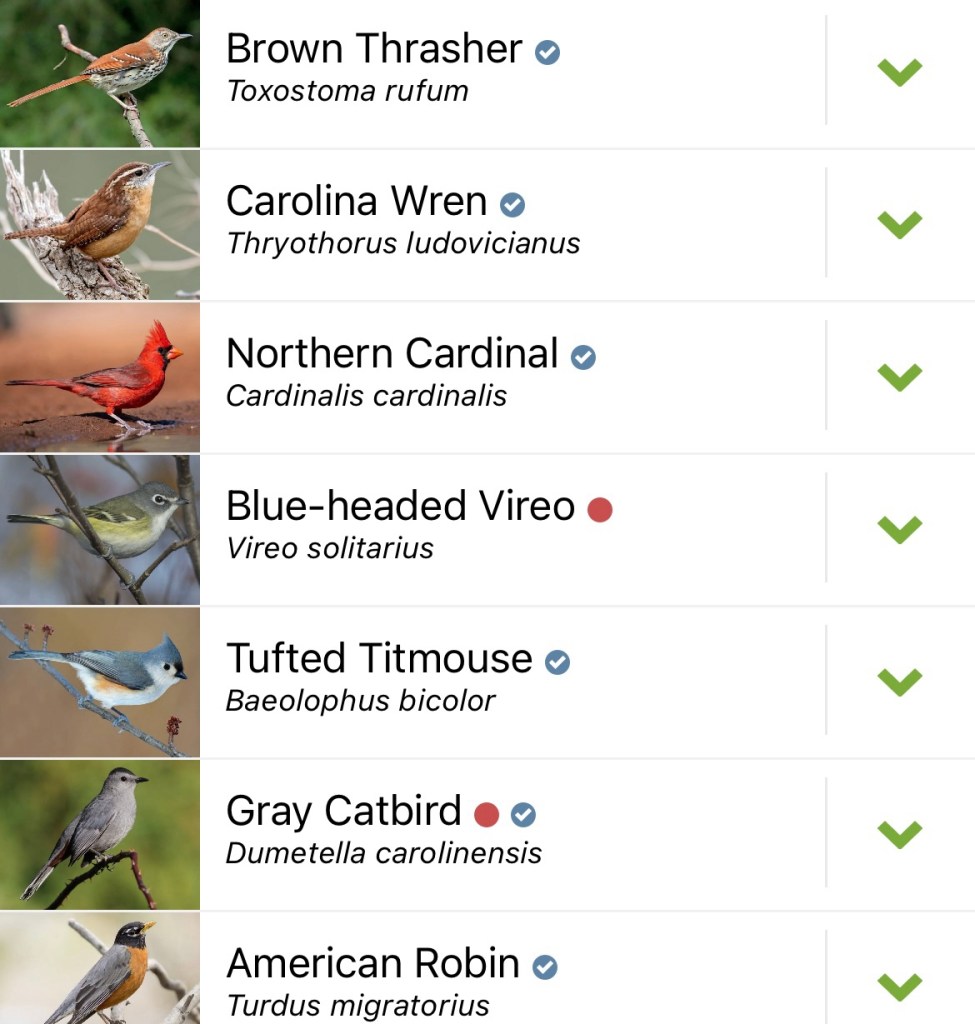Open the American Robin entry

click(x=372, y=965)
